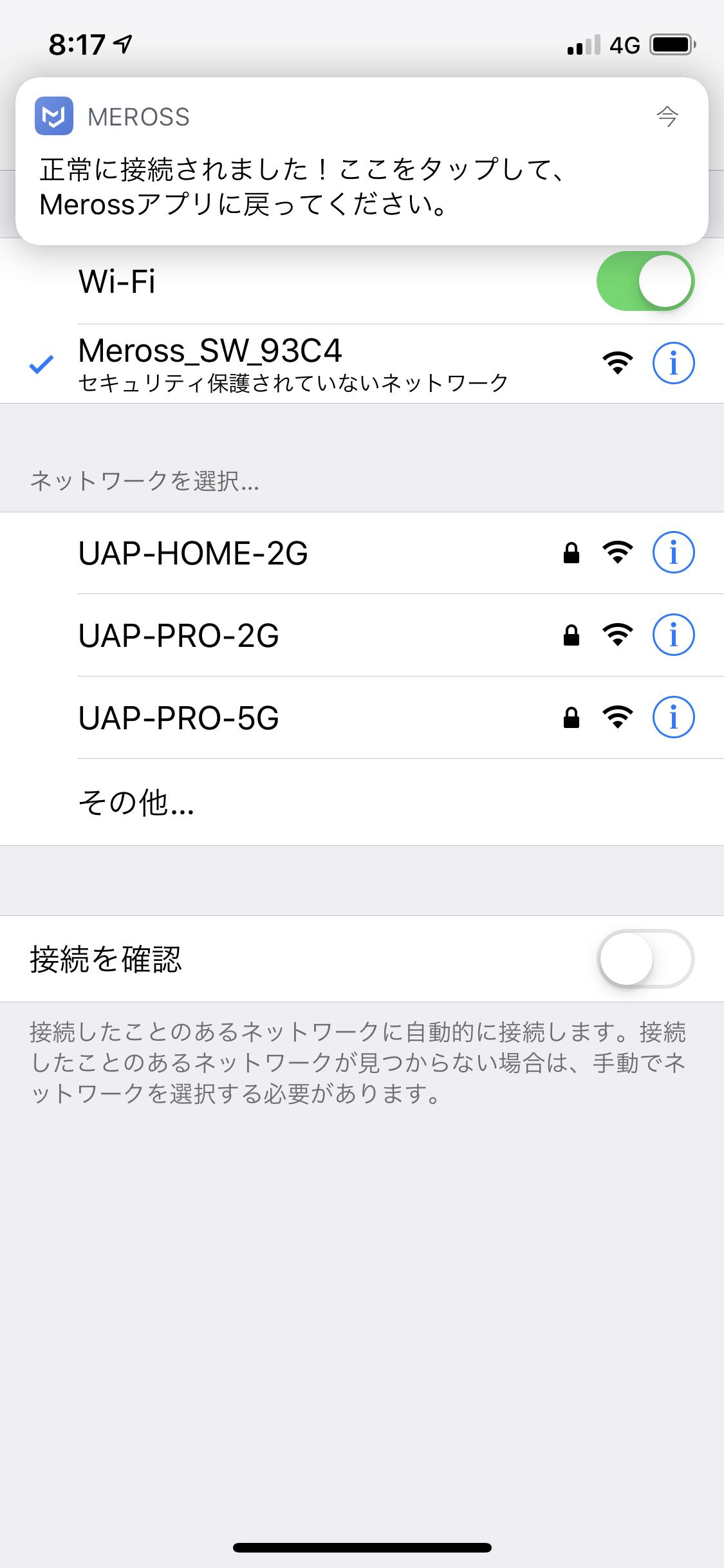724x1568 pixels.
Task: Open info icon for UAP-HOME-2G
Action: click(673, 552)
